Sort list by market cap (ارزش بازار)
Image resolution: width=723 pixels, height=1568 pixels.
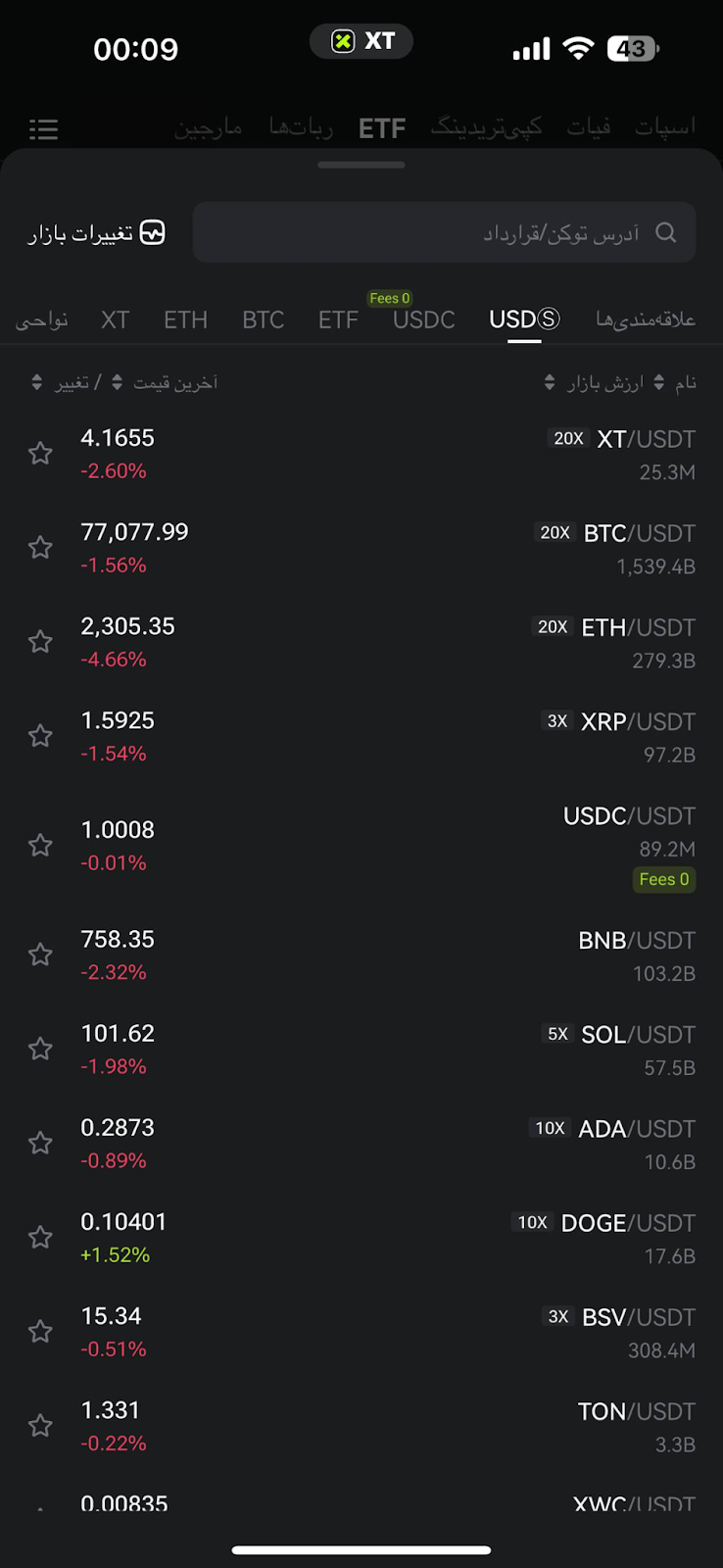(x=604, y=382)
